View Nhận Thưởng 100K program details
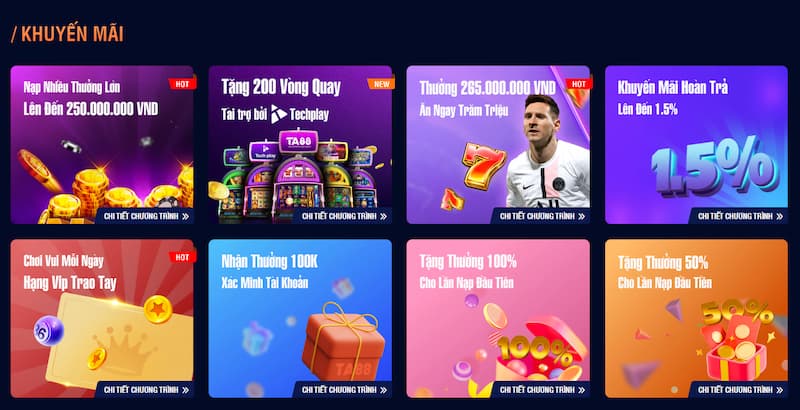The image size is (800, 410). tap(344, 389)
